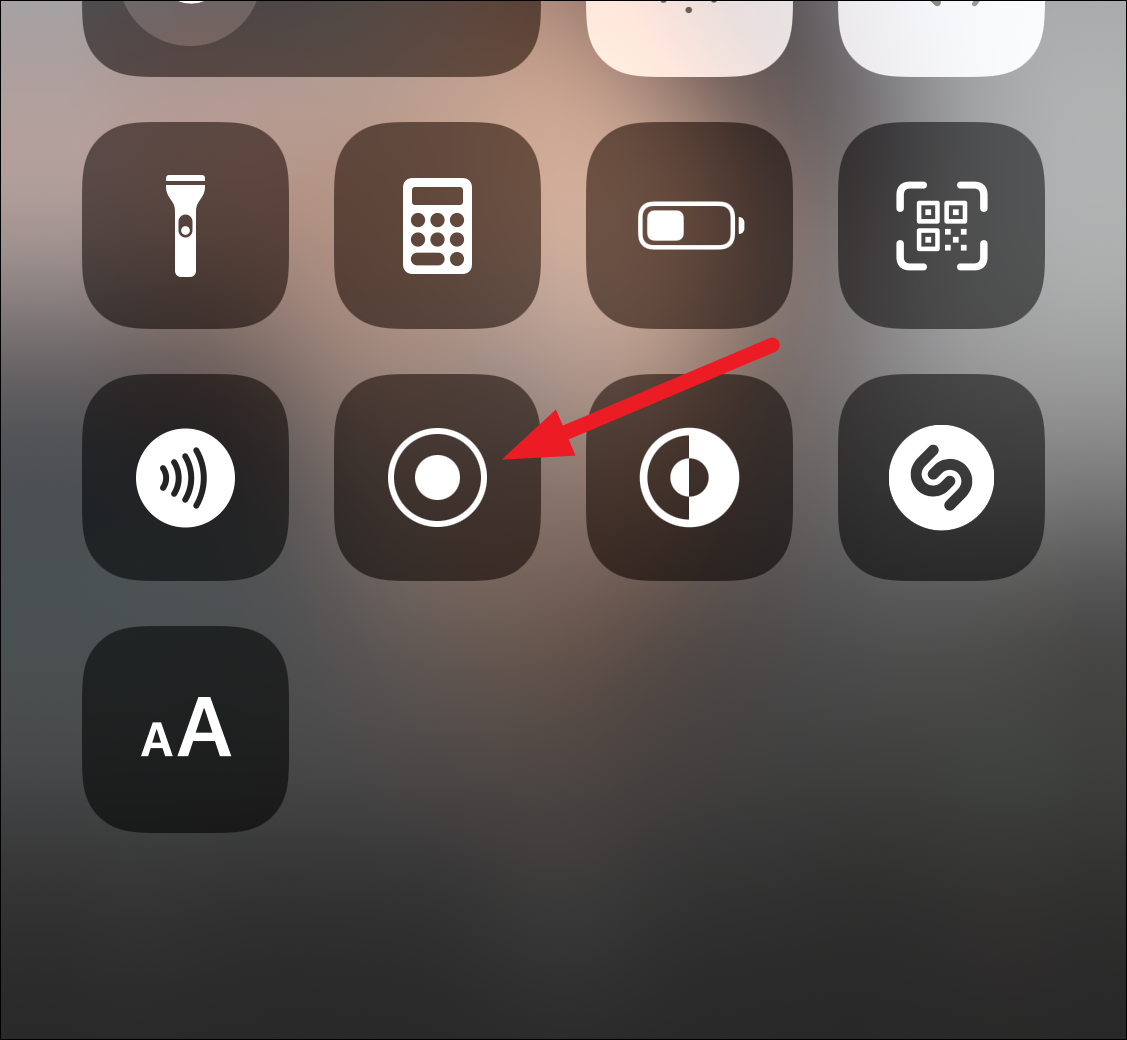Open the text size control
1127x1040 pixels.
pyautogui.click(x=185, y=729)
